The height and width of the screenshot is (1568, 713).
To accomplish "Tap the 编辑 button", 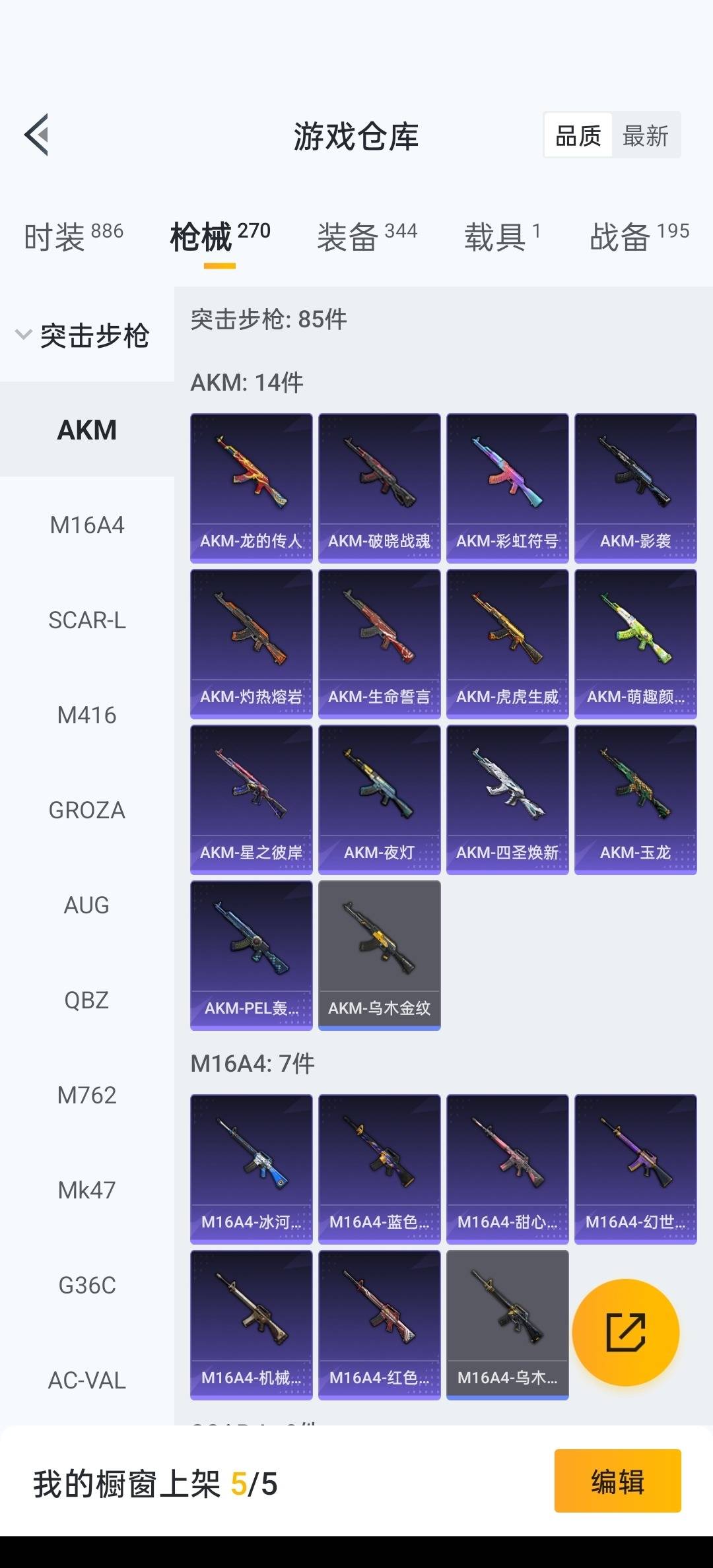I will coord(617,1481).
